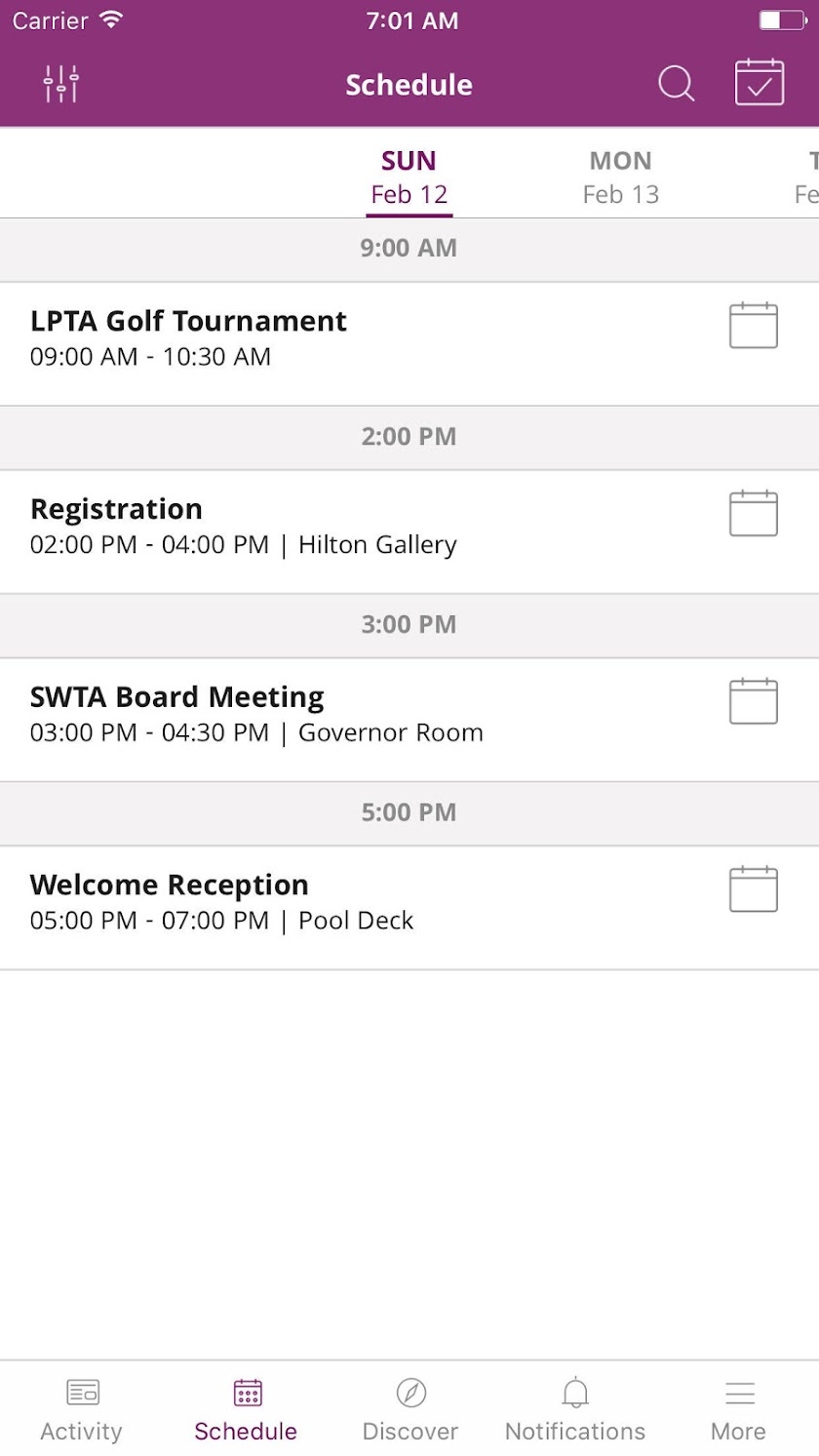Open the Notifications tab
The width and height of the screenshot is (819, 1456).
coord(575,1409)
